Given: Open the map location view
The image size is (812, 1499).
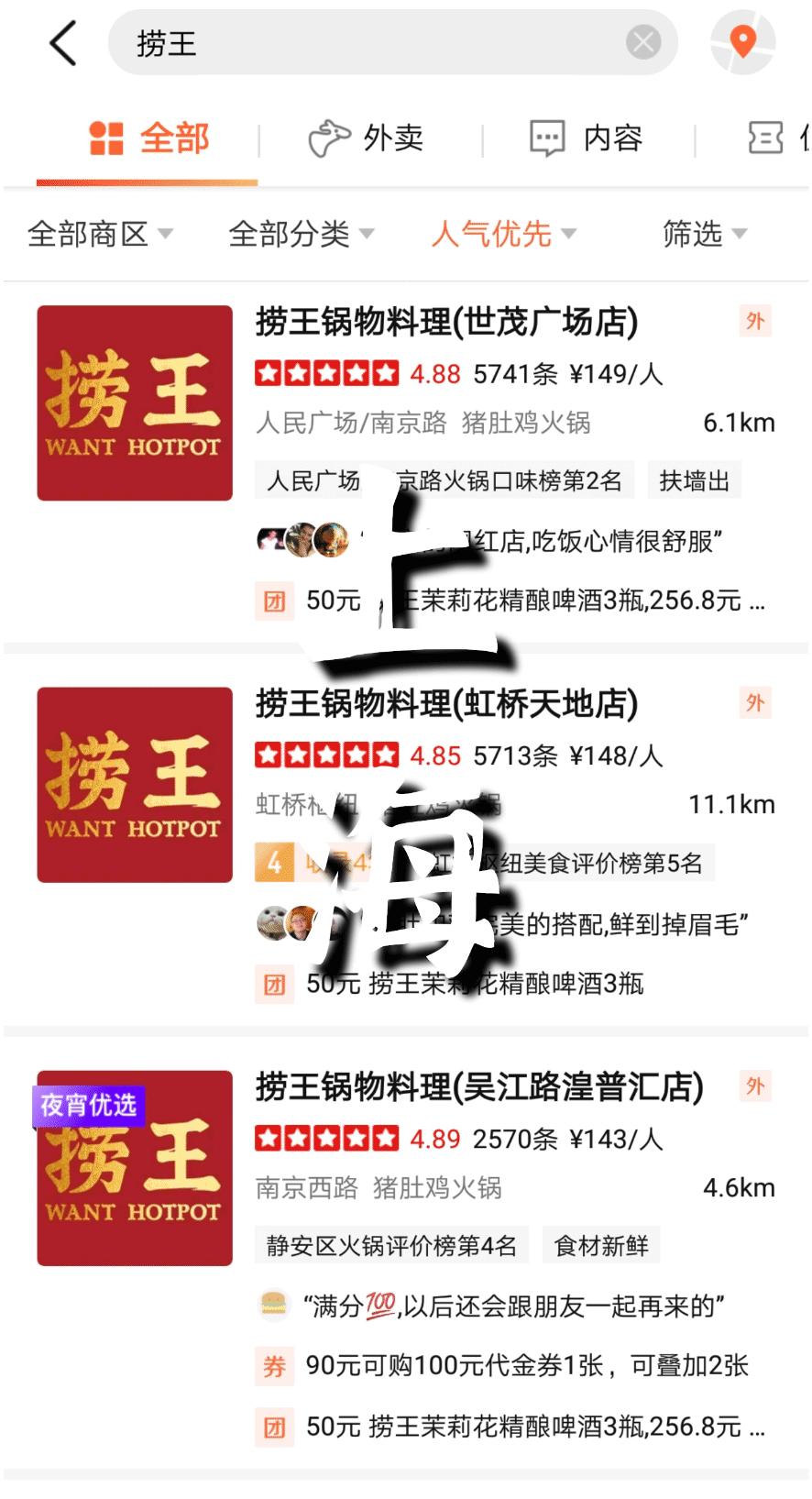Looking at the screenshot, I should coord(742,42).
